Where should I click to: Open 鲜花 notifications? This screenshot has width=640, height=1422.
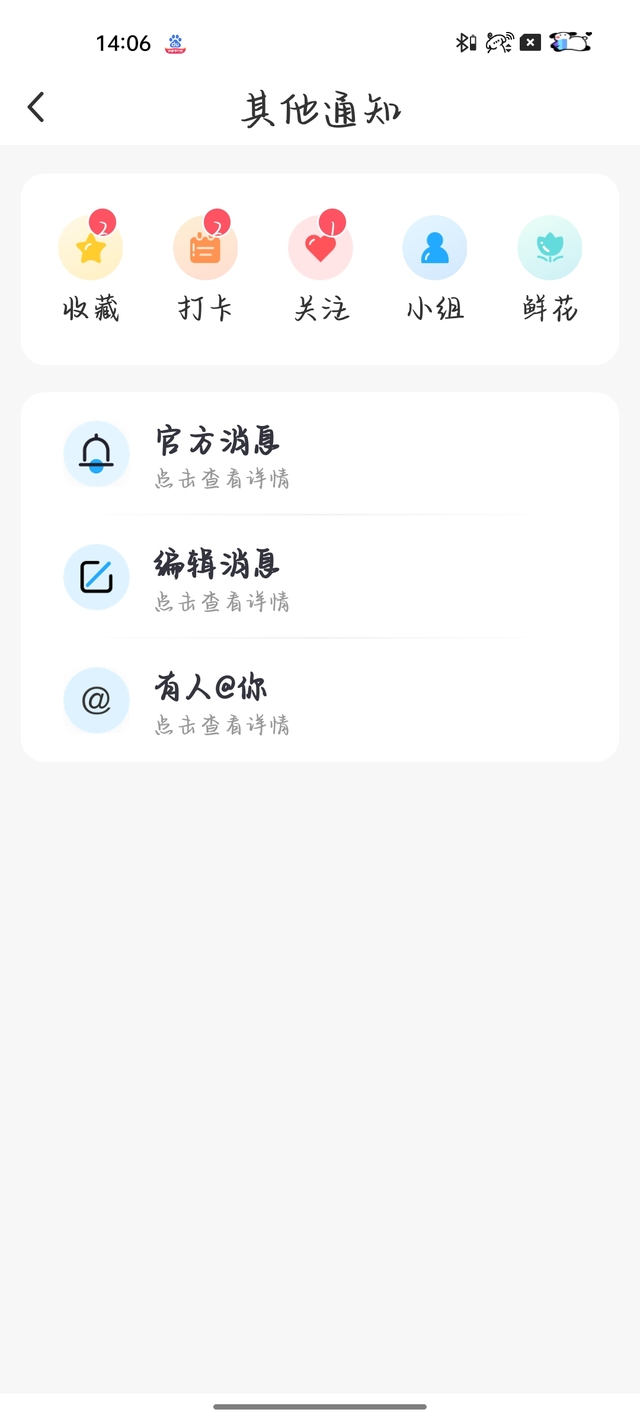tap(550, 267)
